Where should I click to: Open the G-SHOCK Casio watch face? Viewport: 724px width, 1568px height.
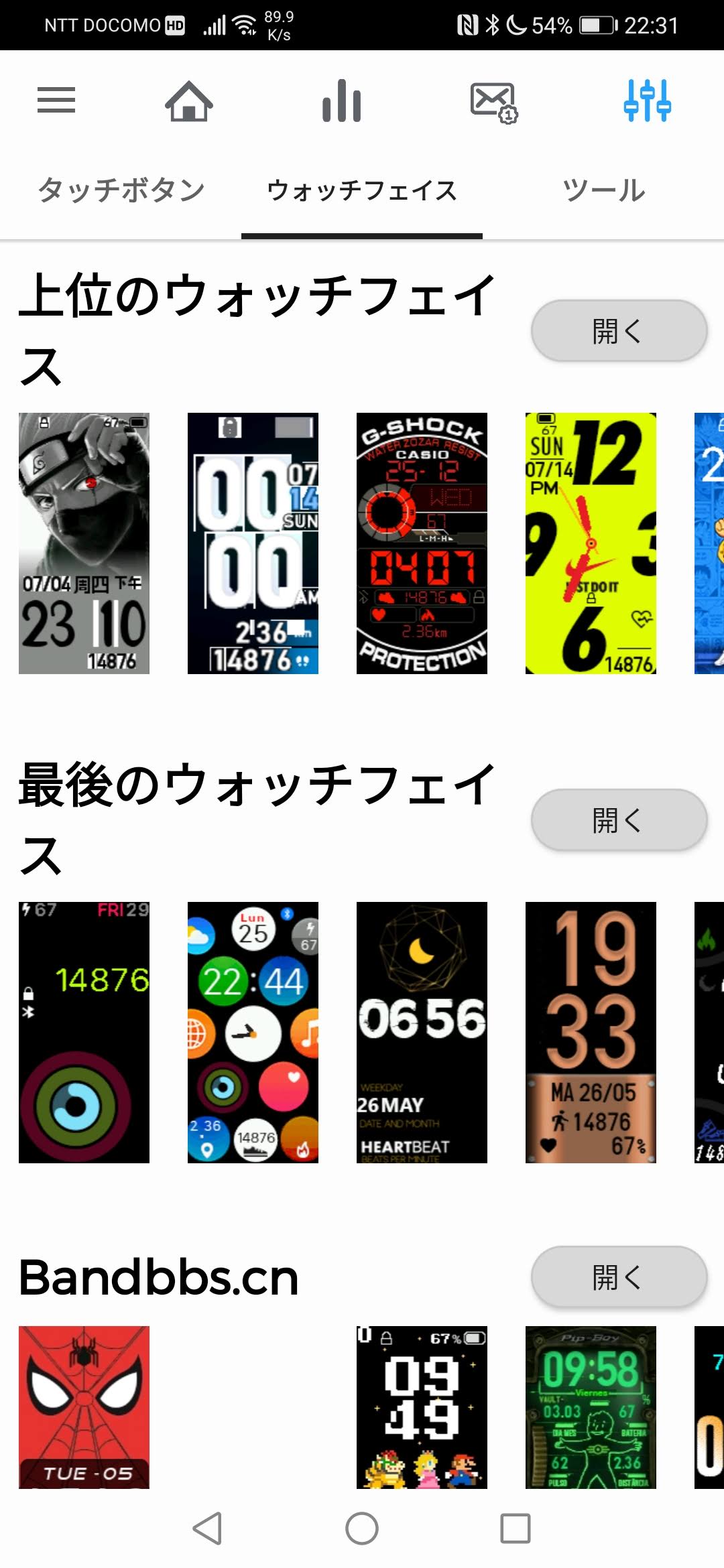422,543
